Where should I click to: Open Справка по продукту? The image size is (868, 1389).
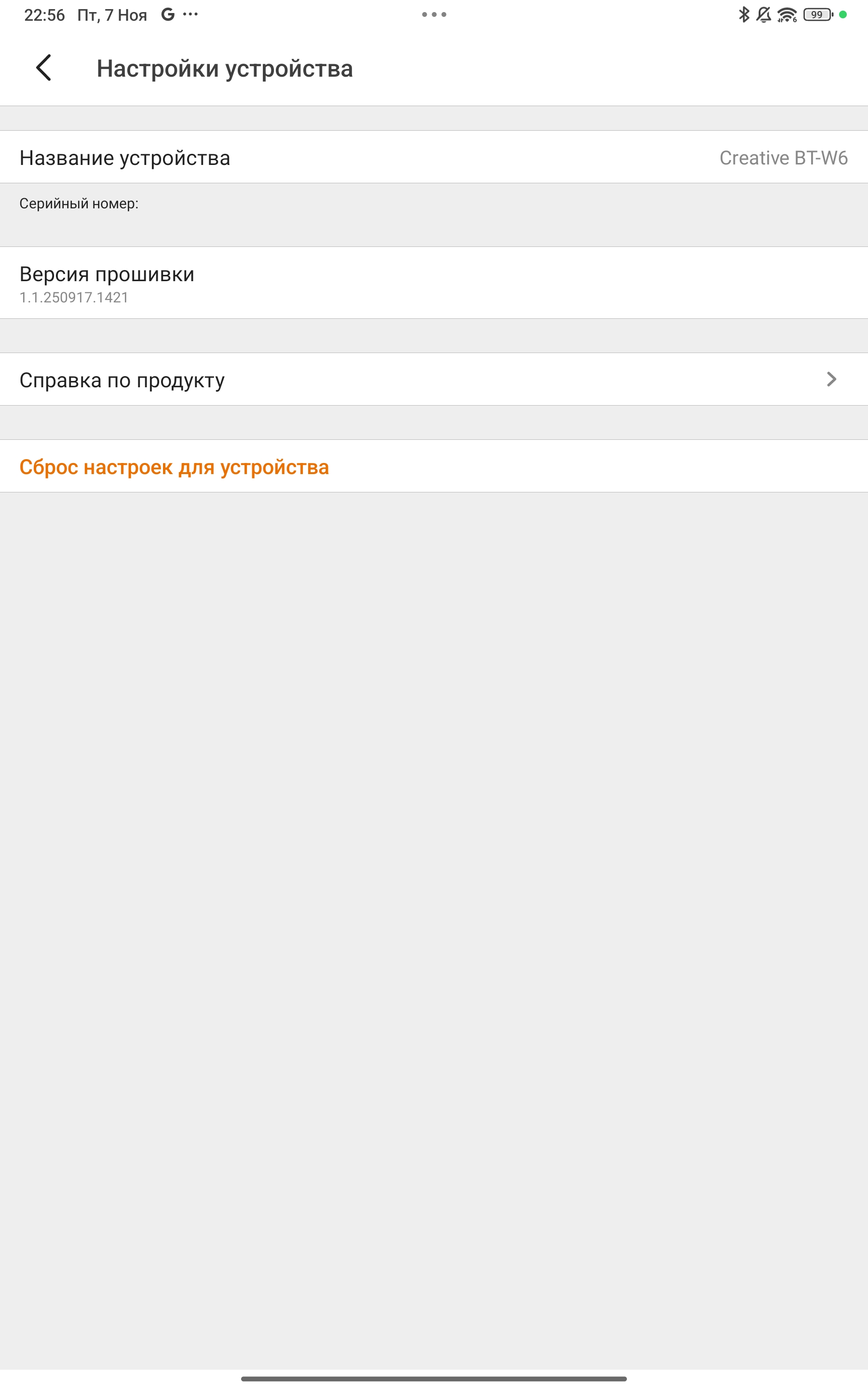tap(434, 380)
